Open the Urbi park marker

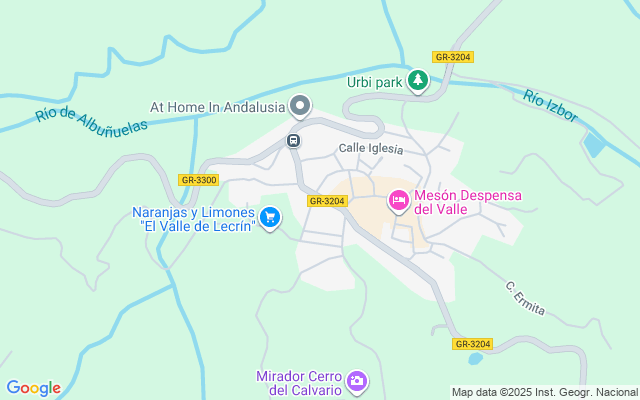[x=418, y=82]
